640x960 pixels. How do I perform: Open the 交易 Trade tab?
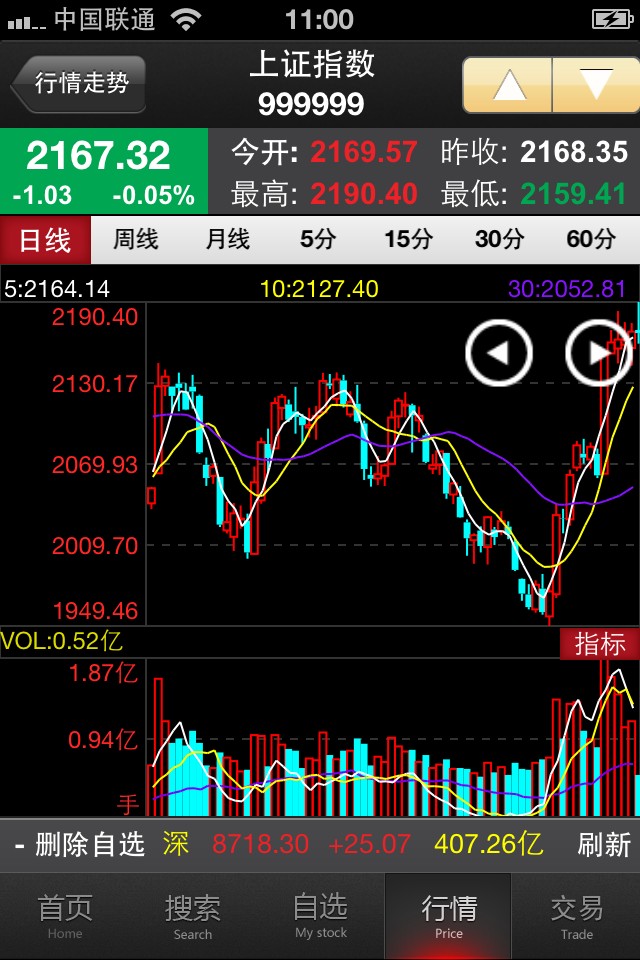576,916
